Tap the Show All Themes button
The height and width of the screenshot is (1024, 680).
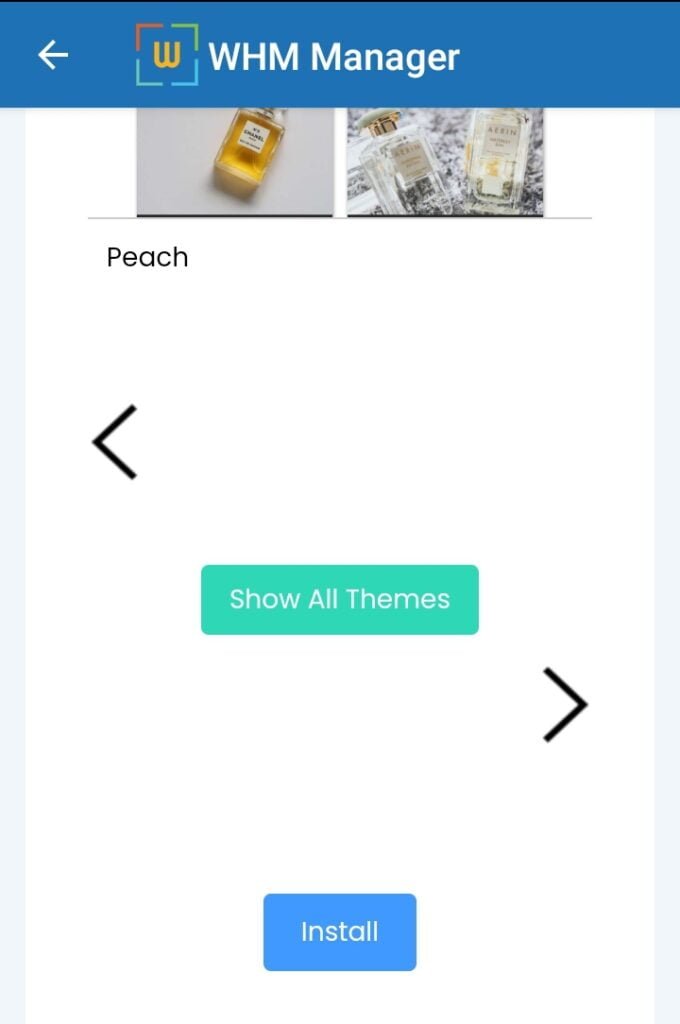[339, 600]
